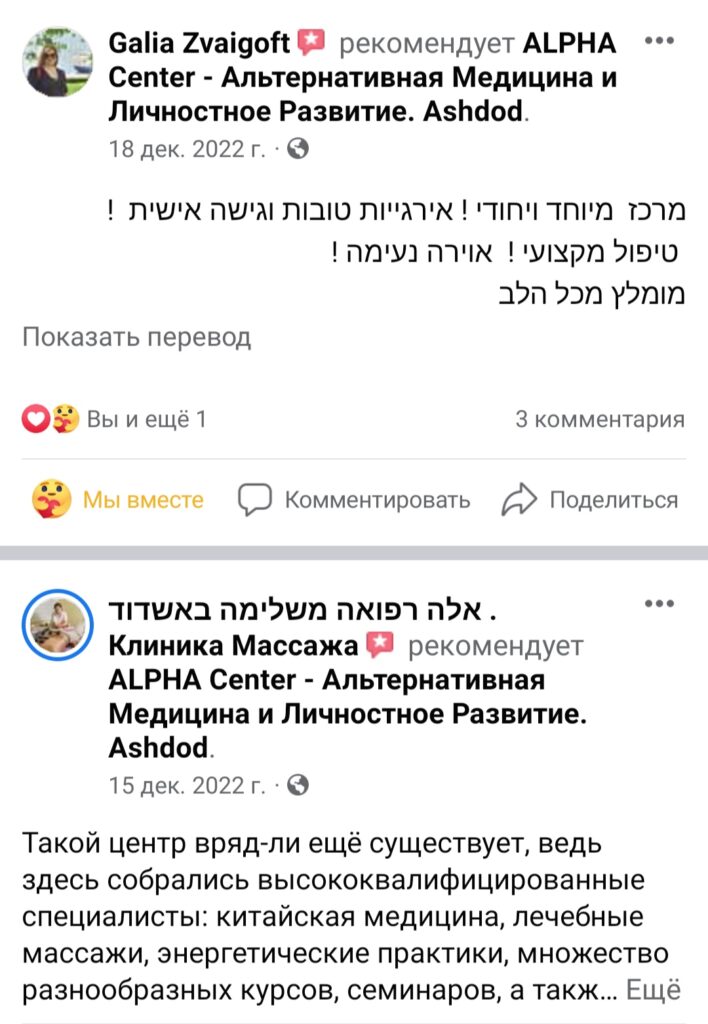Open the Клиника Массажа profile picture

(60, 625)
